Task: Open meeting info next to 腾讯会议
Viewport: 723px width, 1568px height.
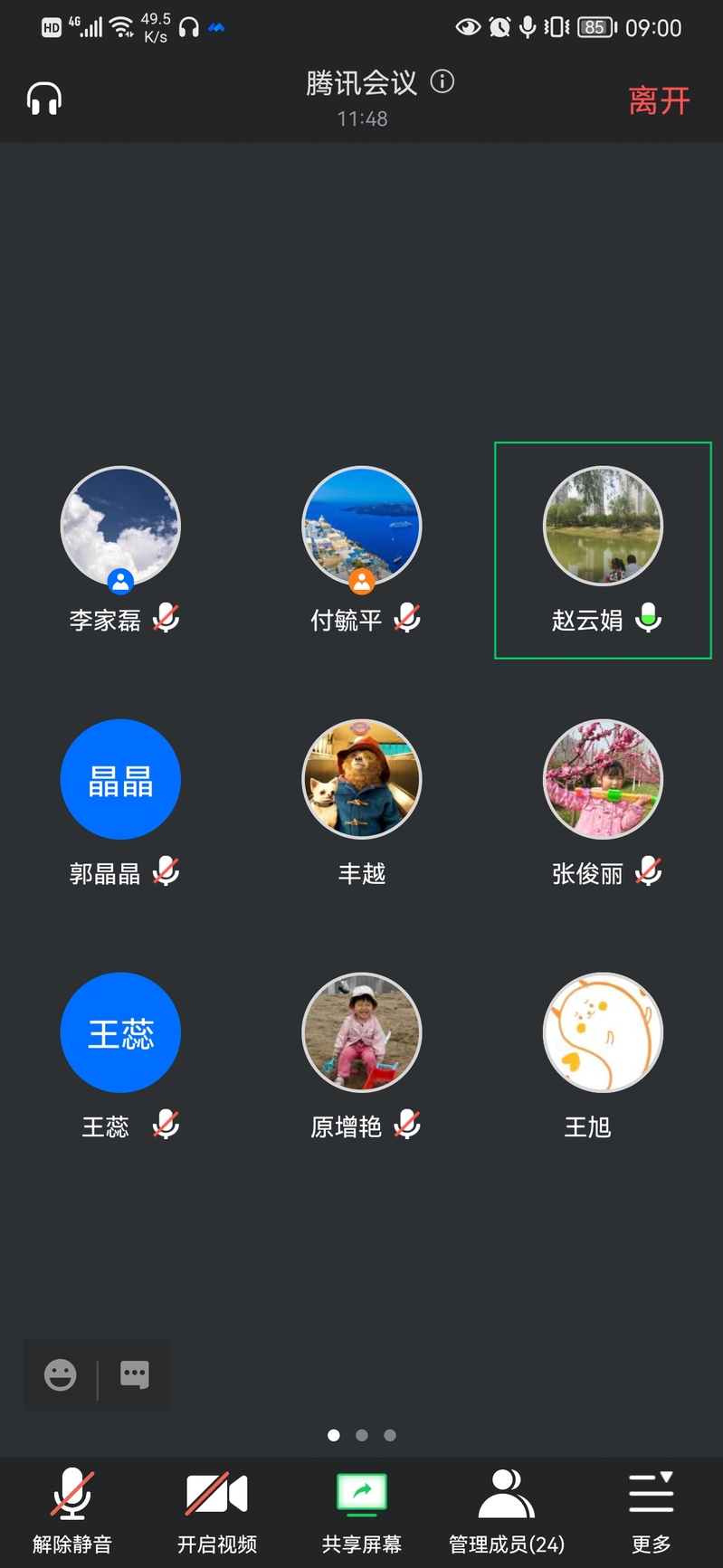Action: 442,81
